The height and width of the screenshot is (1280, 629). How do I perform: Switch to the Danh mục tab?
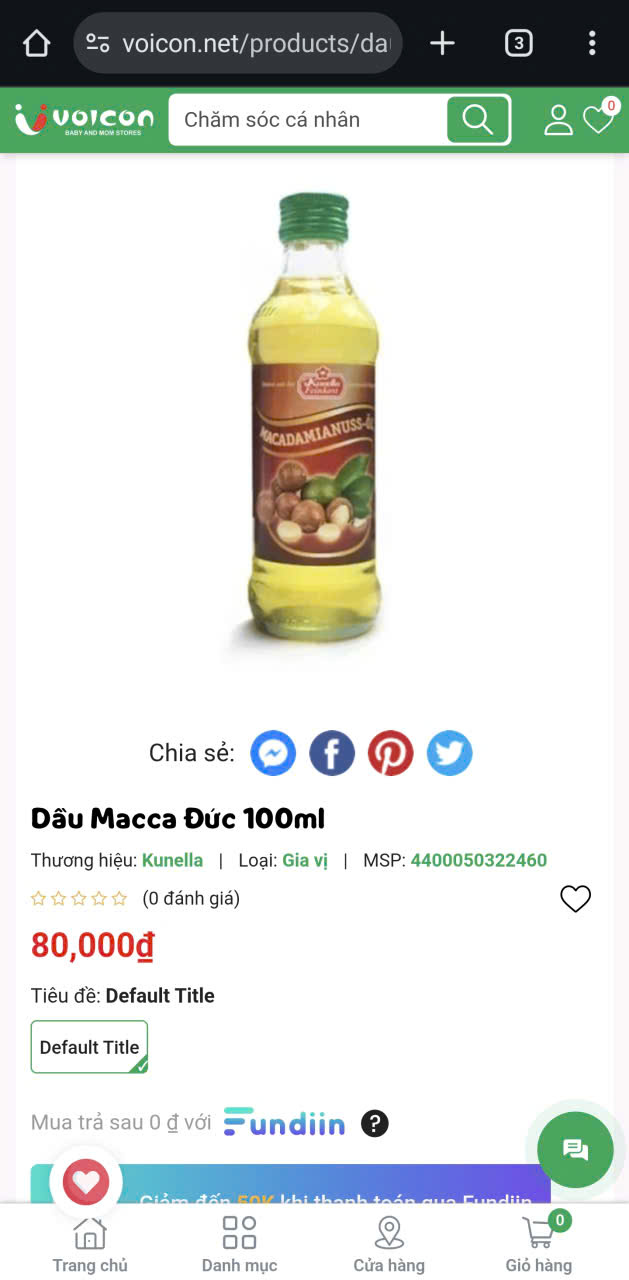(x=239, y=1245)
